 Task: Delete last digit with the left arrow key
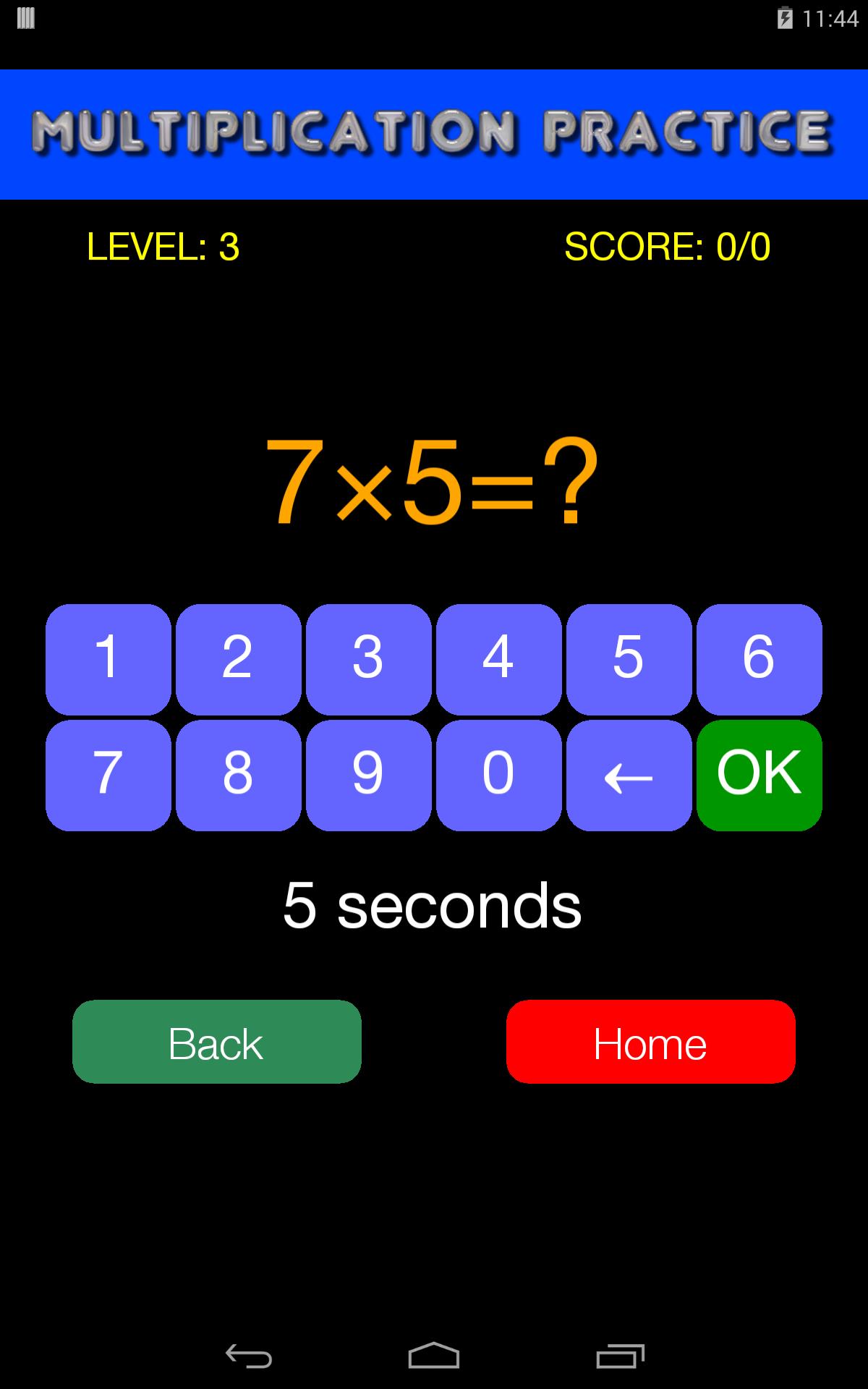pos(629,775)
